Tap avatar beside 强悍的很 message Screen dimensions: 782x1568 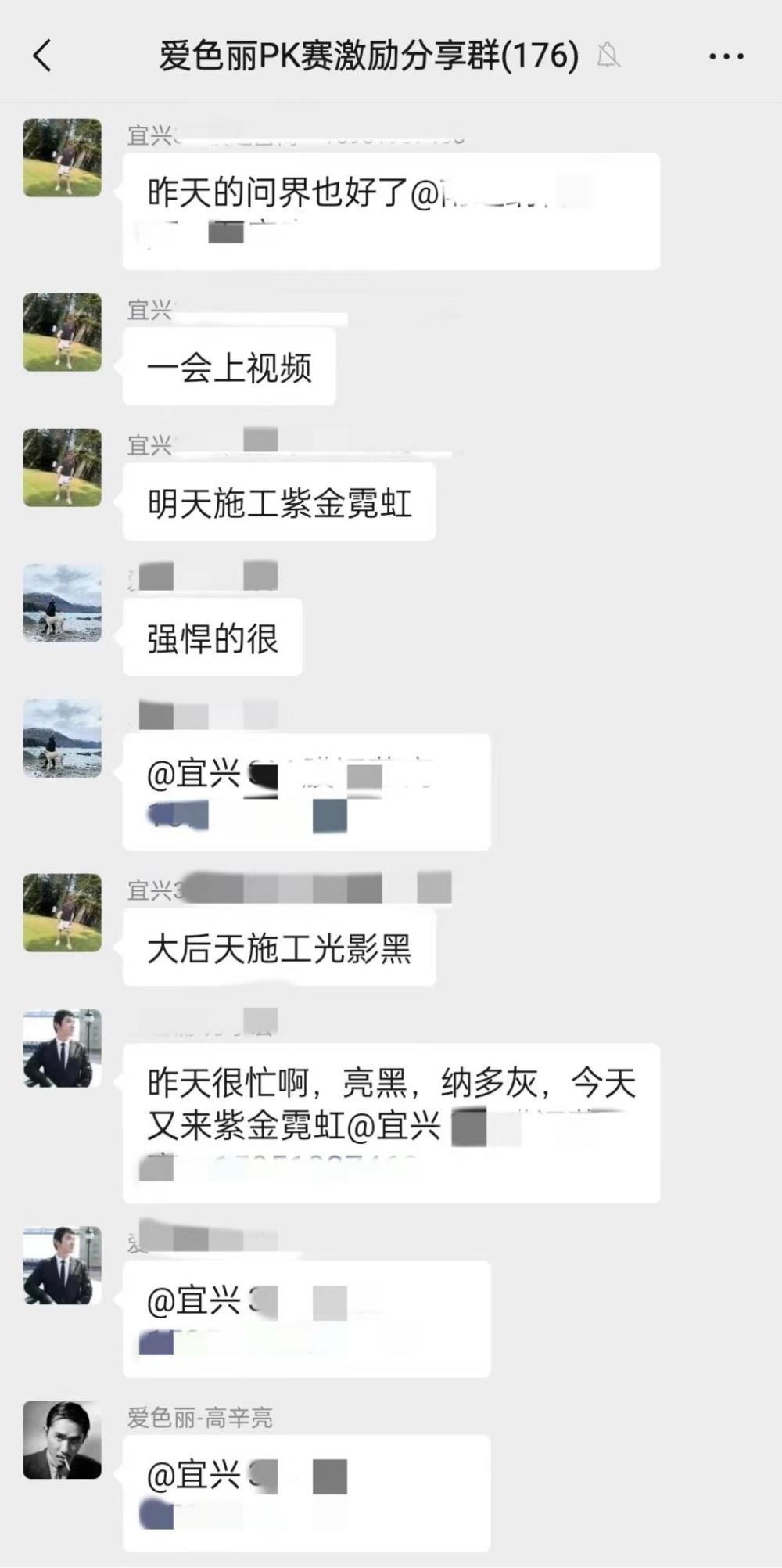click(x=63, y=602)
